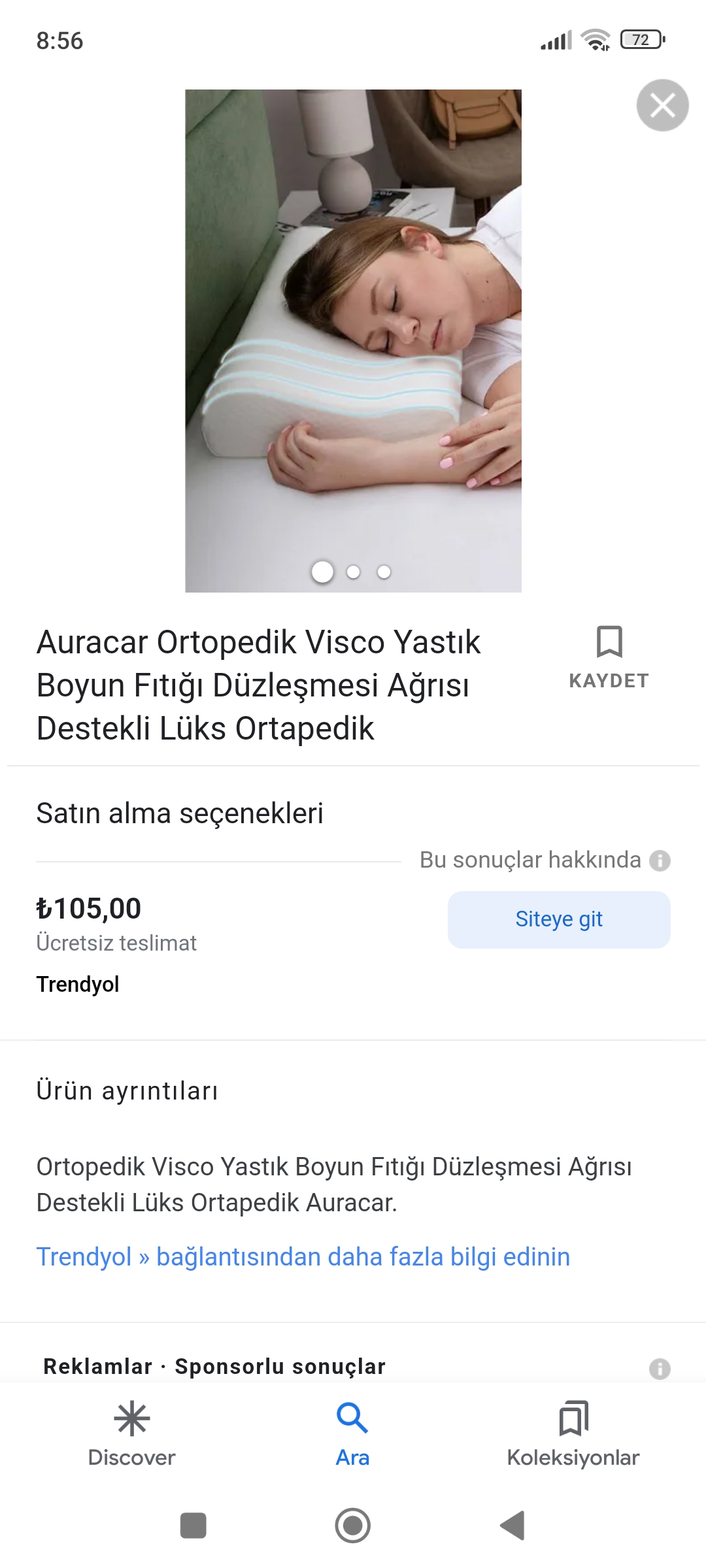Screen dimensions: 706x1568
Task: Close the product detail view
Action: [662, 105]
